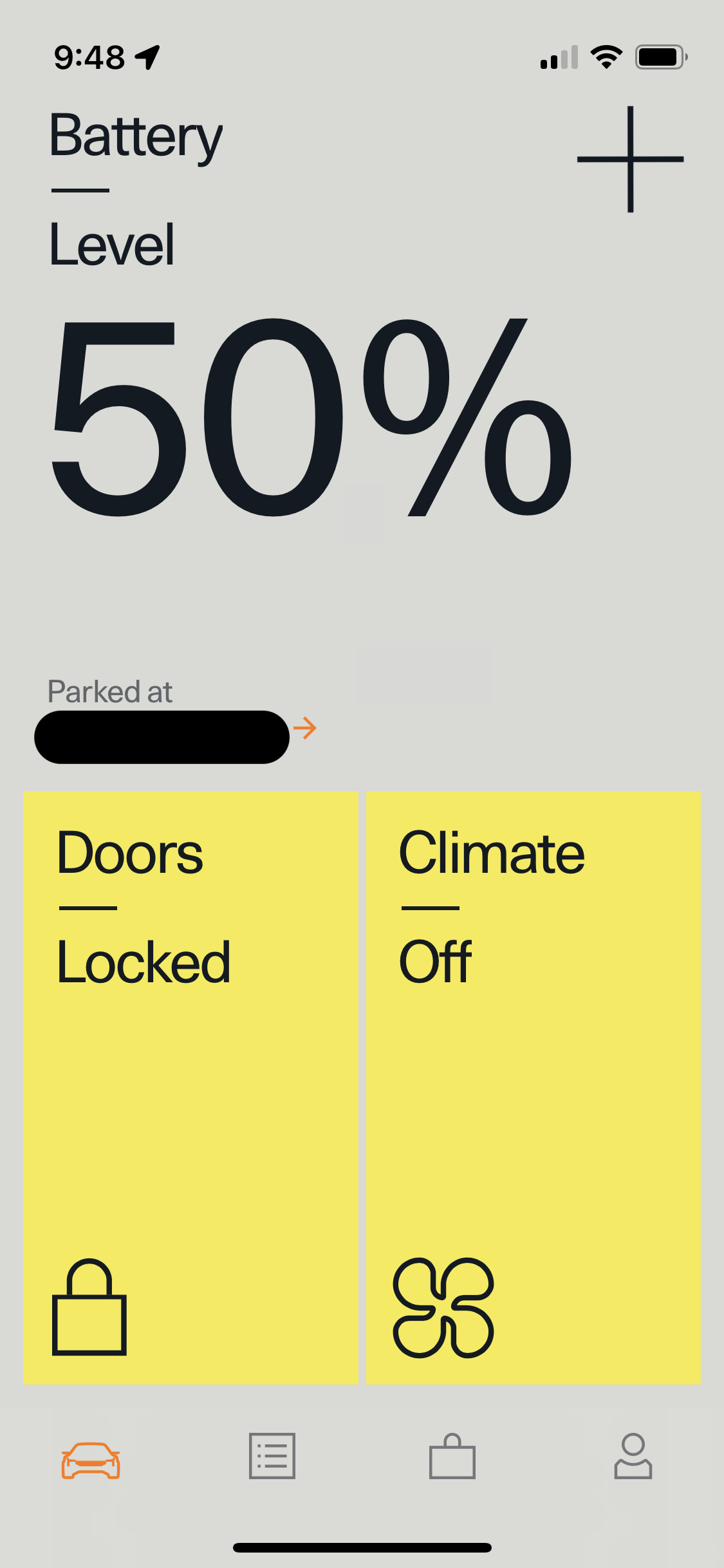
Task: Tap the plus icon next to Battery Level
Action: pyautogui.click(x=630, y=159)
